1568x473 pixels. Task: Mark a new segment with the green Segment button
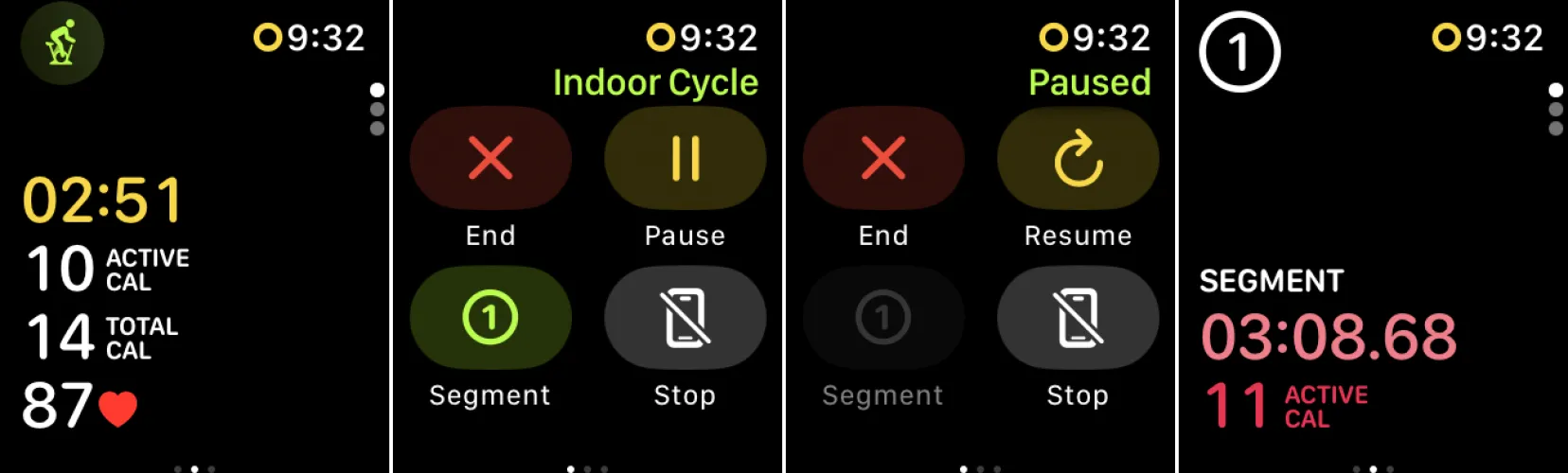click(x=490, y=317)
